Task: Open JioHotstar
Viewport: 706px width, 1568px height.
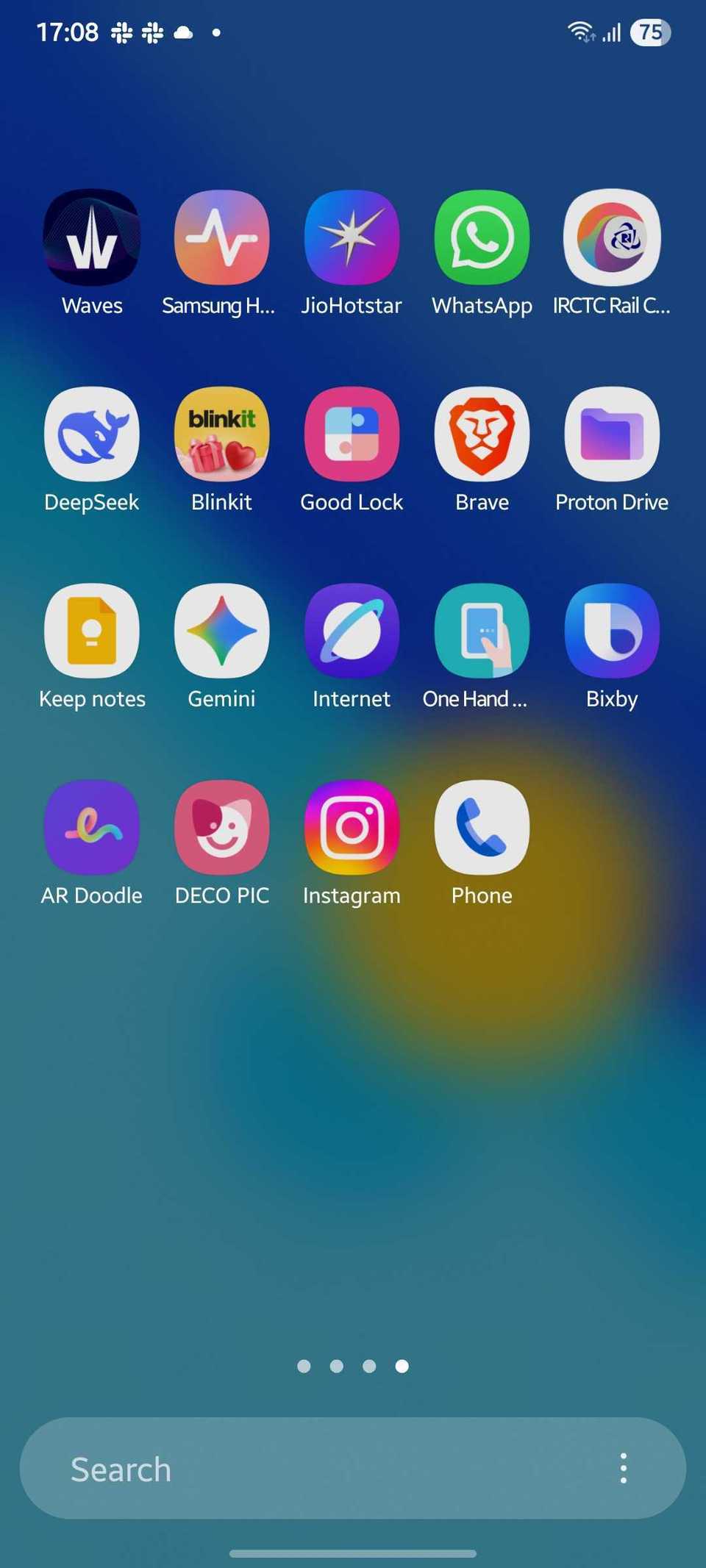Action: tap(352, 237)
